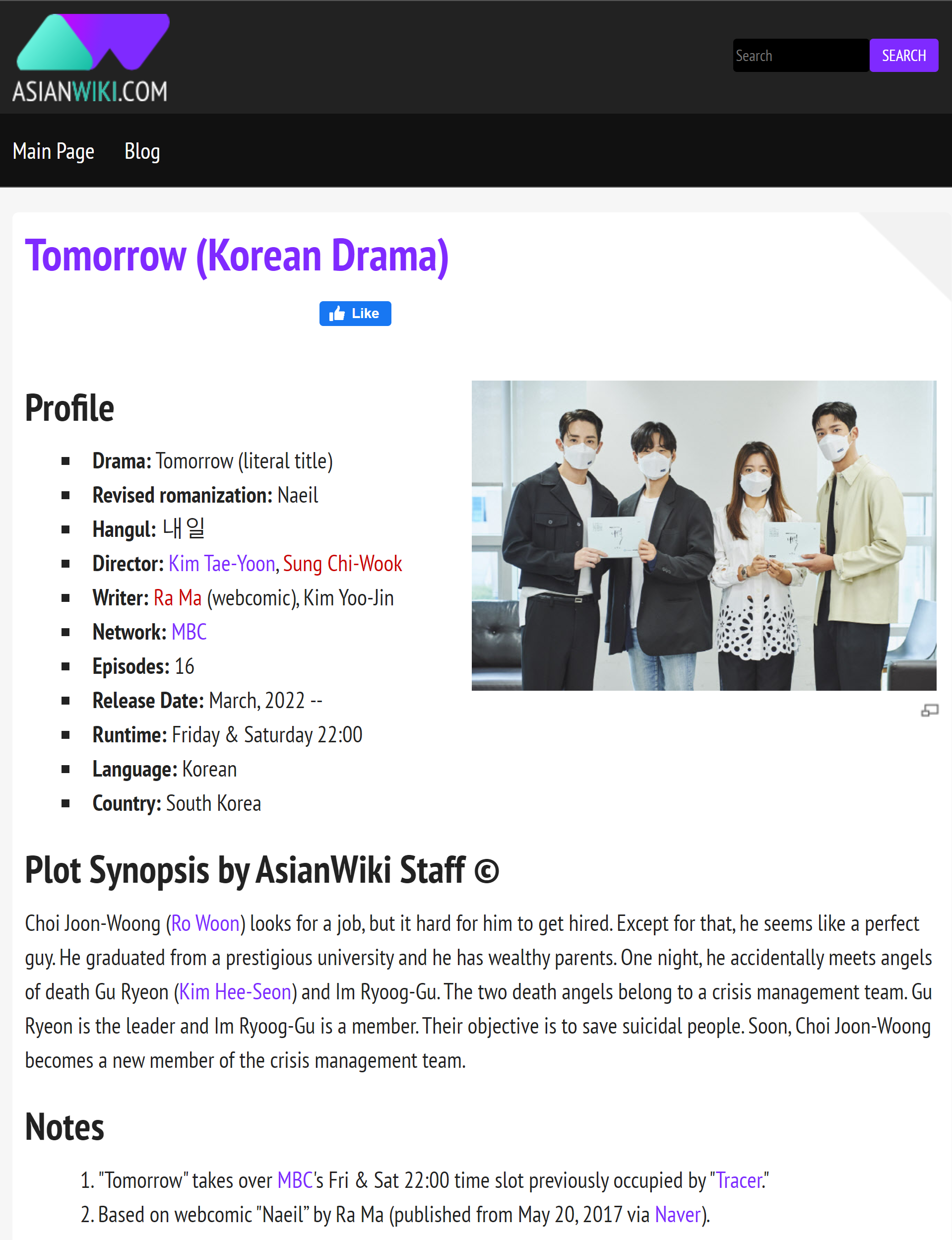Go to the Blog section
Viewport: 952px width, 1240px height.
pos(142,152)
